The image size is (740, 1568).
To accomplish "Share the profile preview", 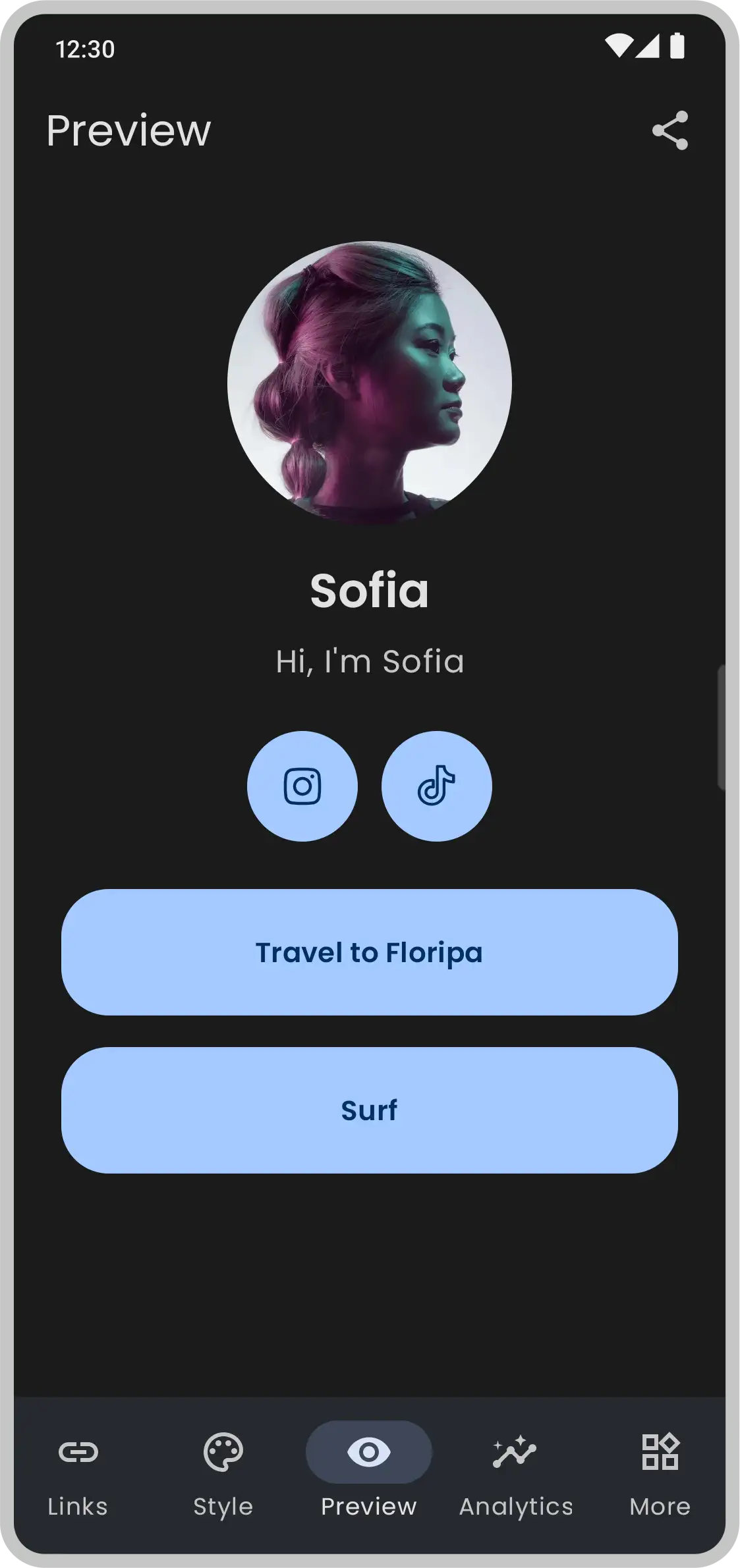I will tap(670, 130).
